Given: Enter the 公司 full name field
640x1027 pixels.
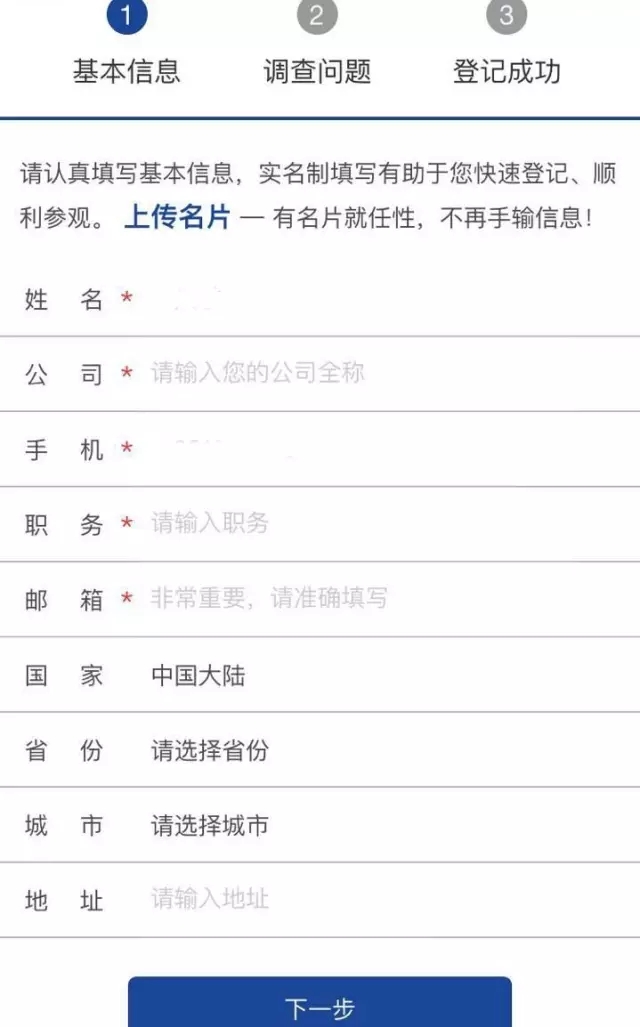Looking at the screenshot, I should click(390, 373).
